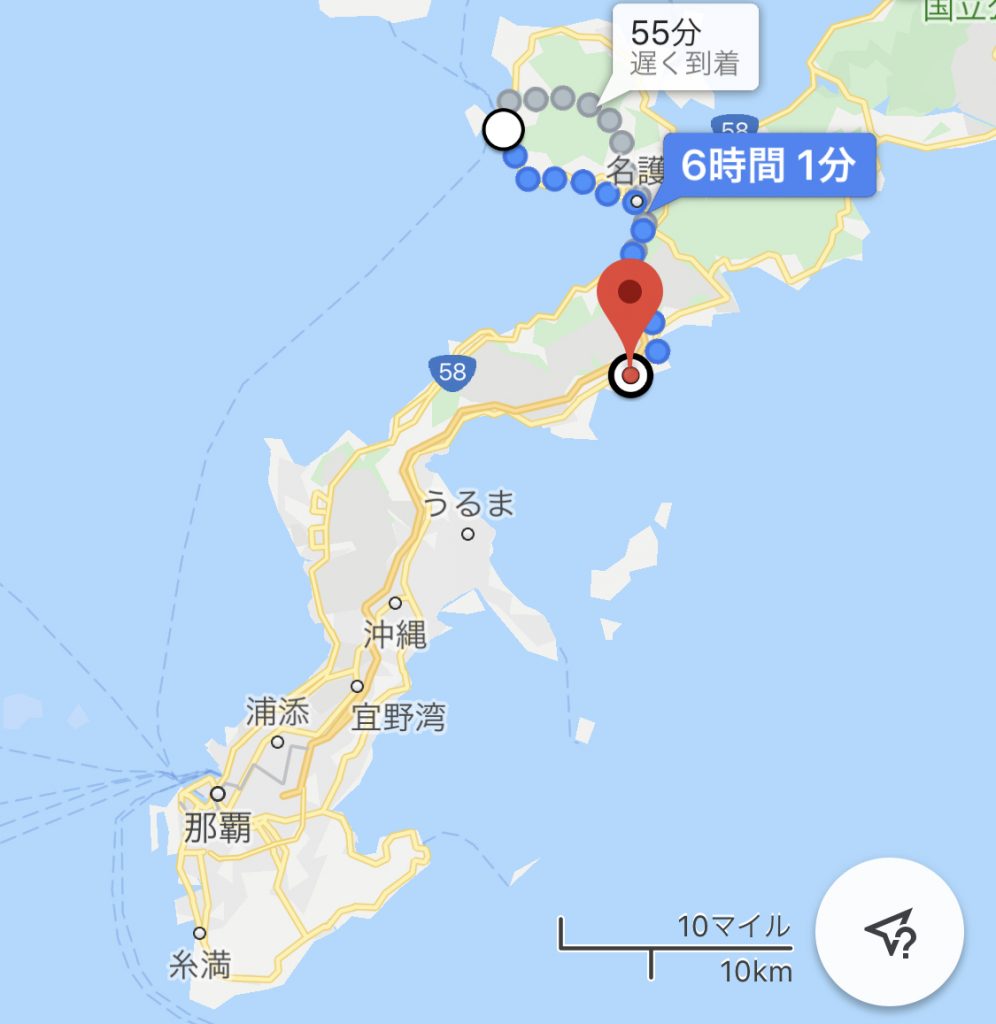
Task: Tap the location arrow button
Action: pyautogui.click(x=889, y=932)
